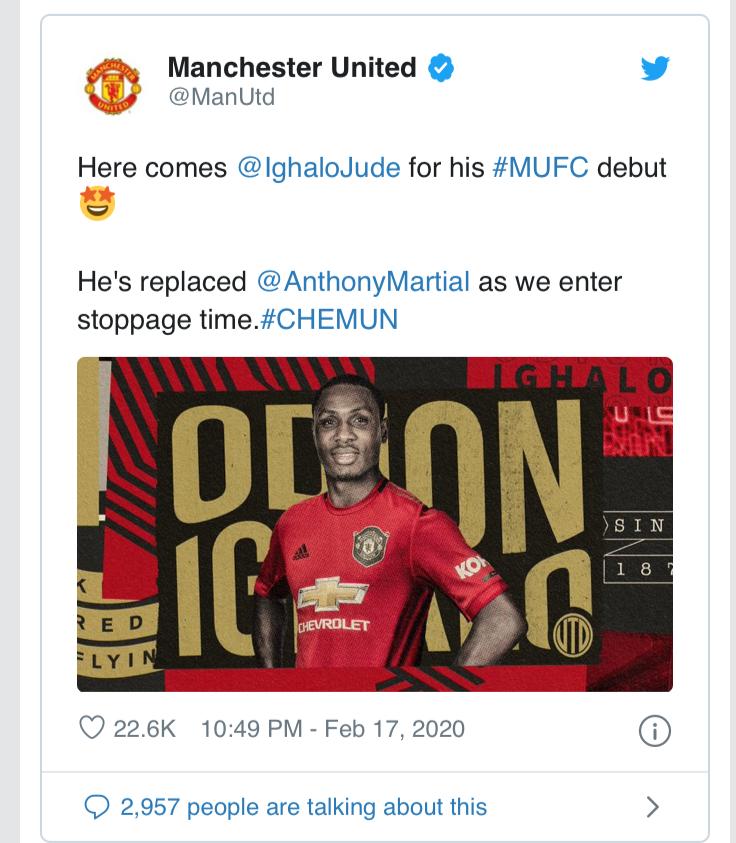This screenshot has height=843, width=736.
Task: Like this tweet with the heart icon
Action: 92,728
